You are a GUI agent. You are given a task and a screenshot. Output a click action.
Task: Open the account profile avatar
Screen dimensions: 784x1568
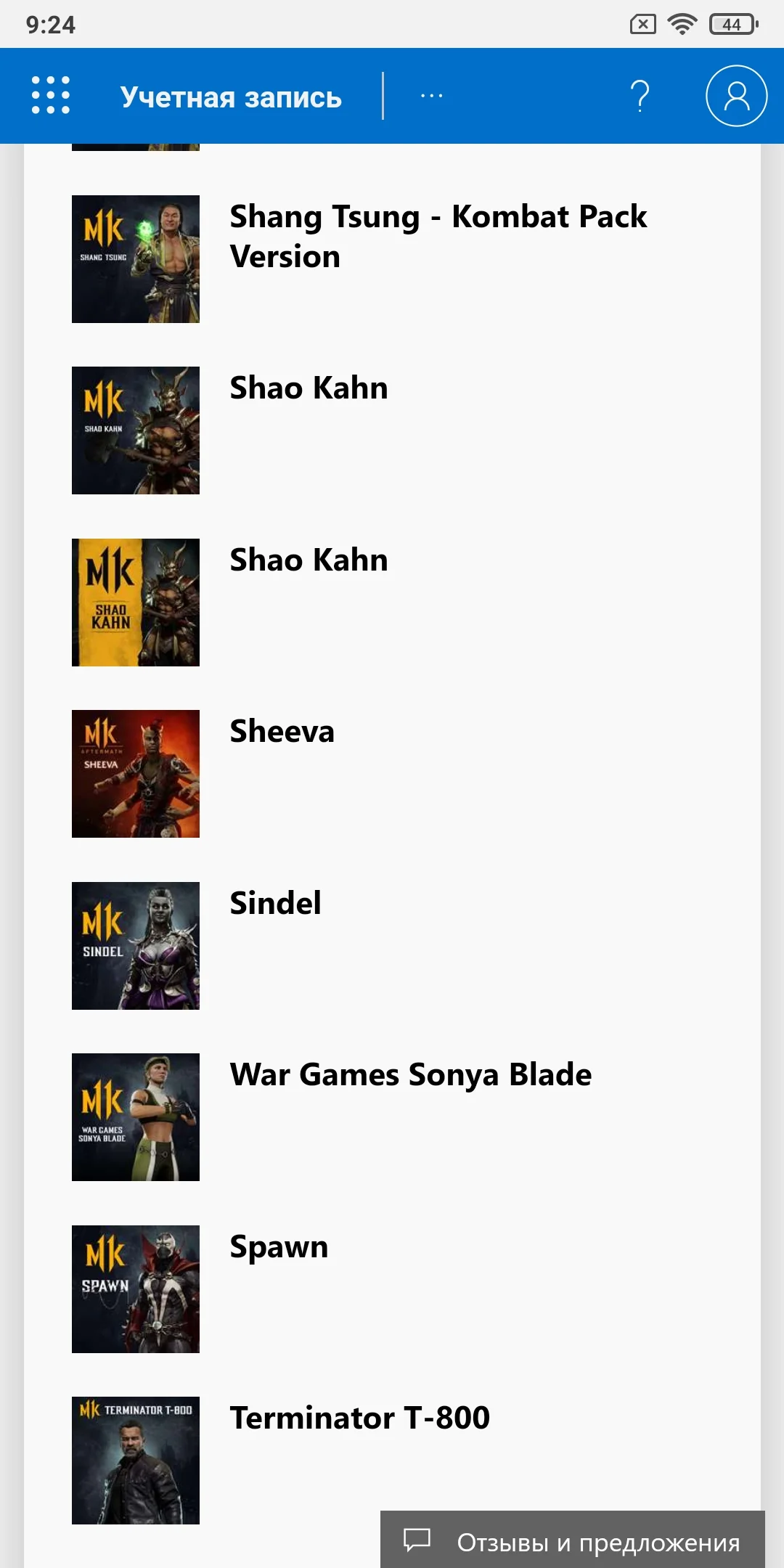click(736, 96)
